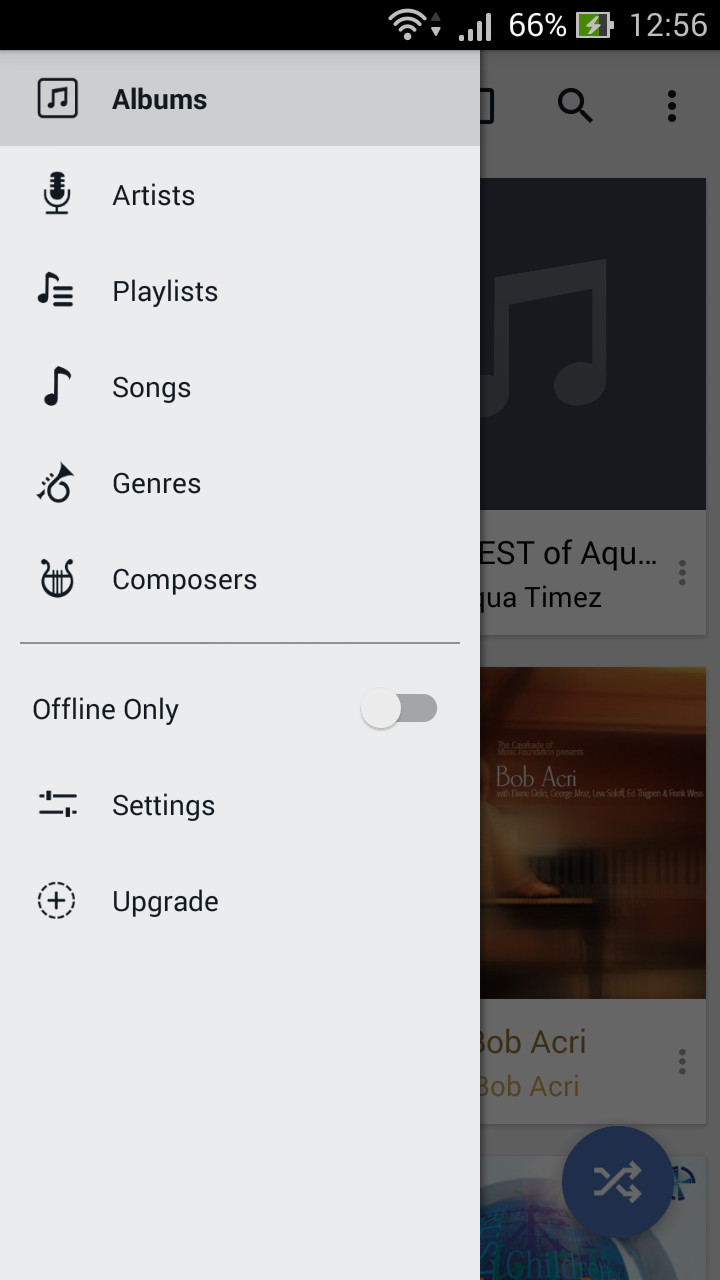The height and width of the screenshot is (1280, 720).
Task: Select Artists from the navigation drawer
Action: click(153, 194)
